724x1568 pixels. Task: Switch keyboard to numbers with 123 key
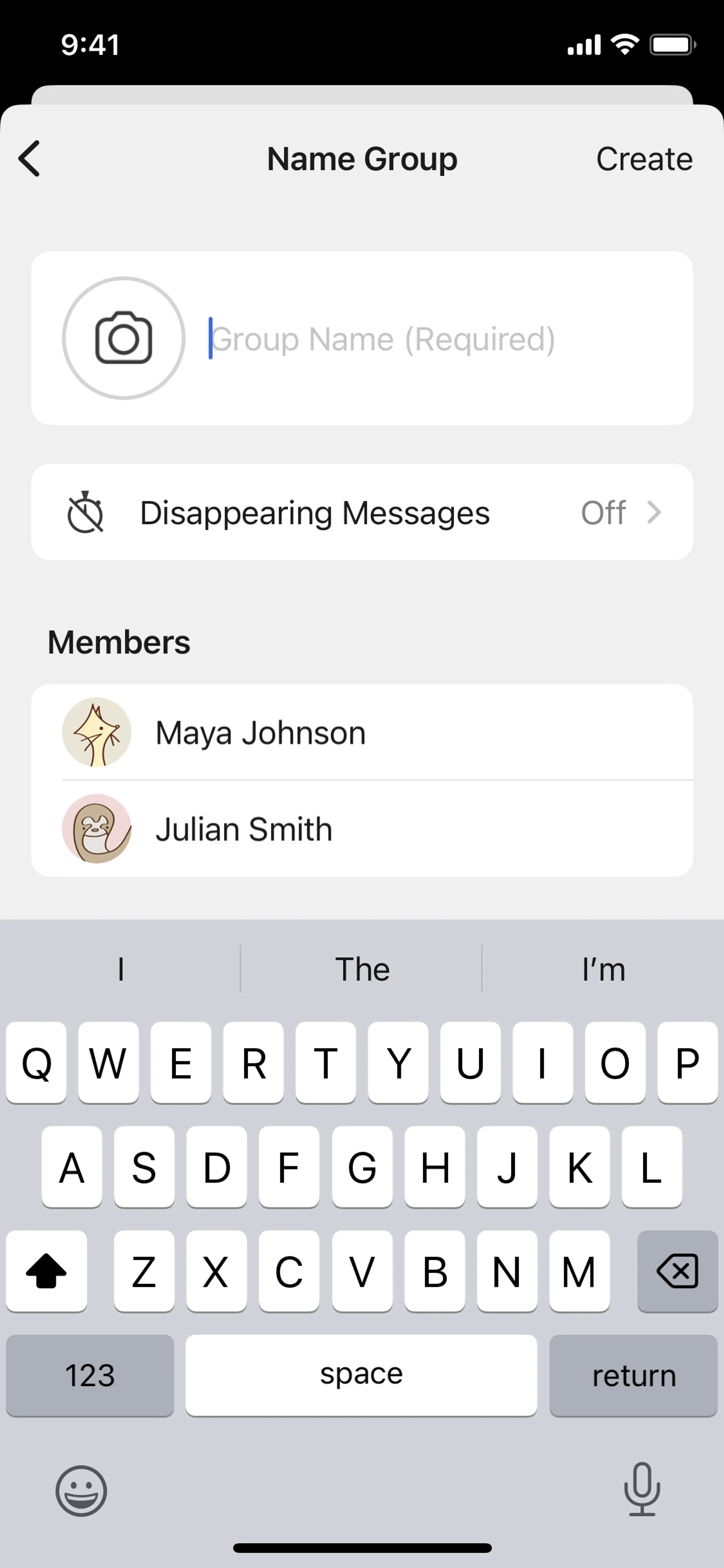coord(90,1376)
